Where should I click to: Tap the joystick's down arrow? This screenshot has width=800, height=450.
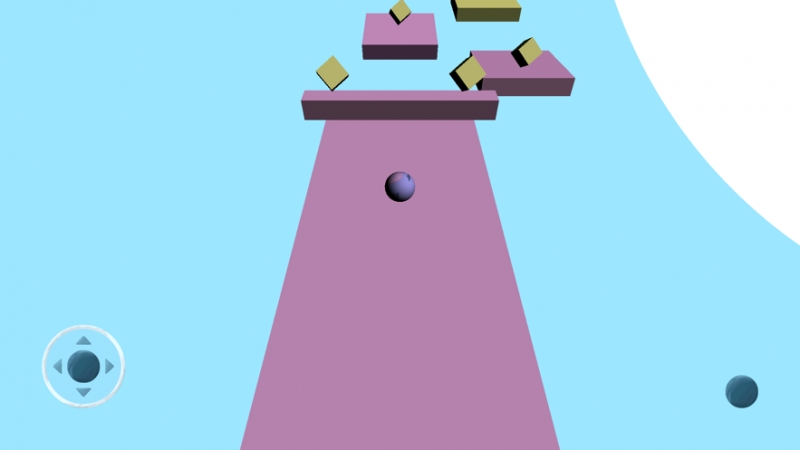(x=83, y=392)
